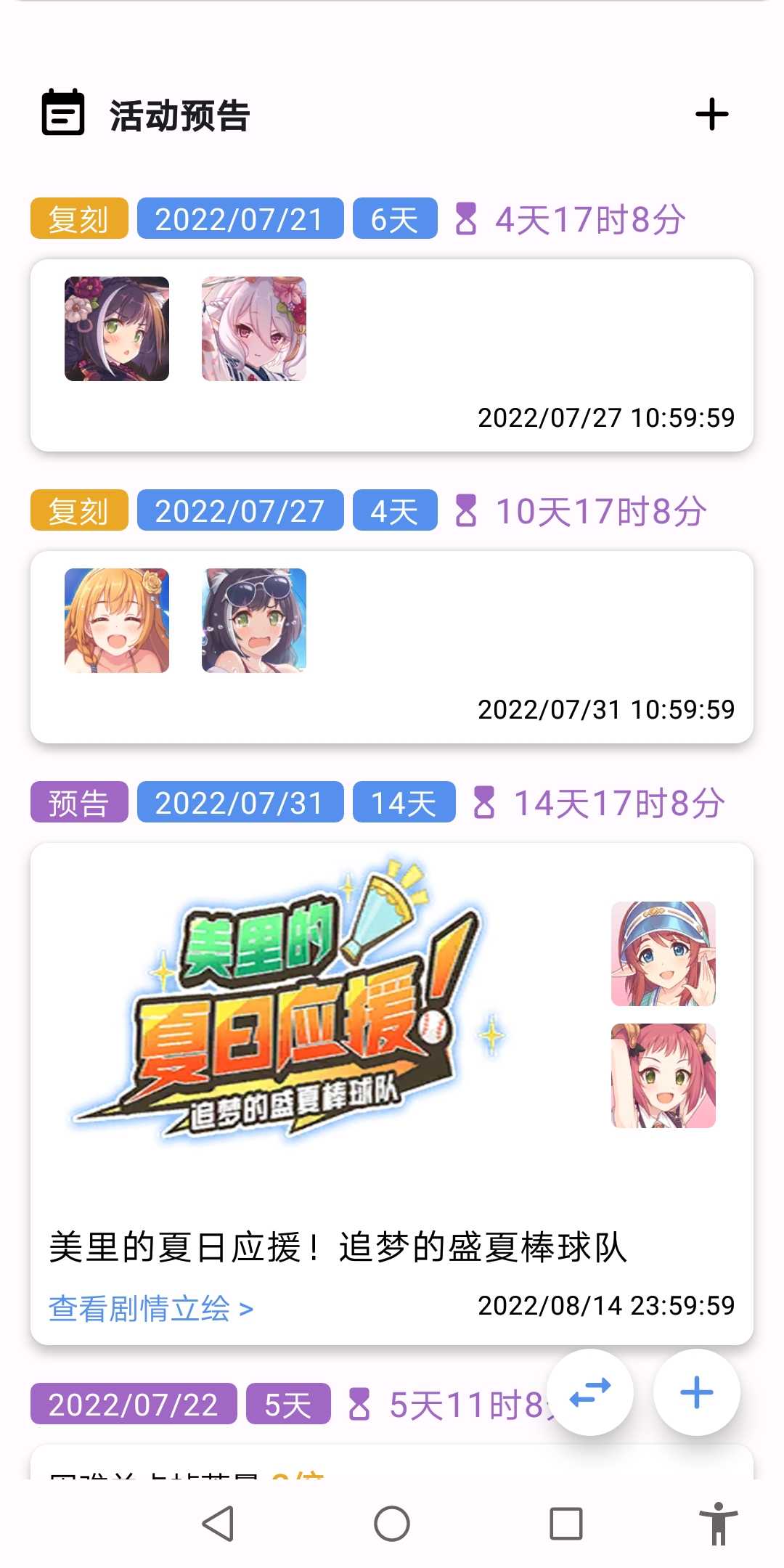The image size is (784, 1568).
Task: Toggle the 预告 tag on the baseball event
Action: click(78, 802)
